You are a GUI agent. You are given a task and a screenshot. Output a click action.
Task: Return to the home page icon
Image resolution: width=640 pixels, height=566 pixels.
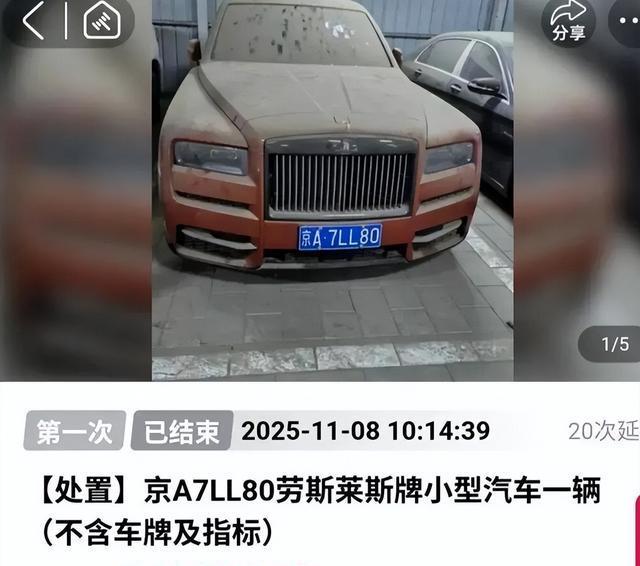coord(100,21)
